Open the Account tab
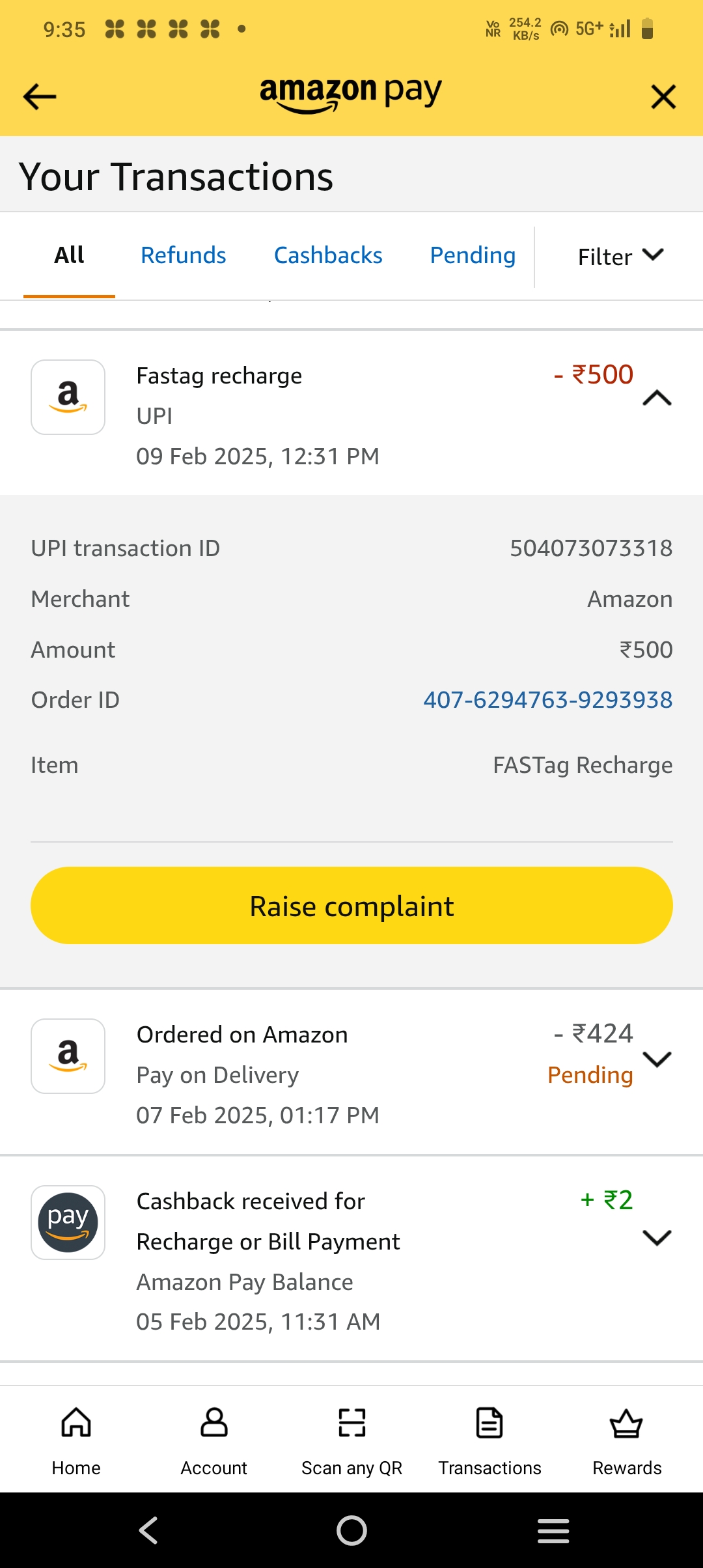703x1568 pixels. point(214,1440)
